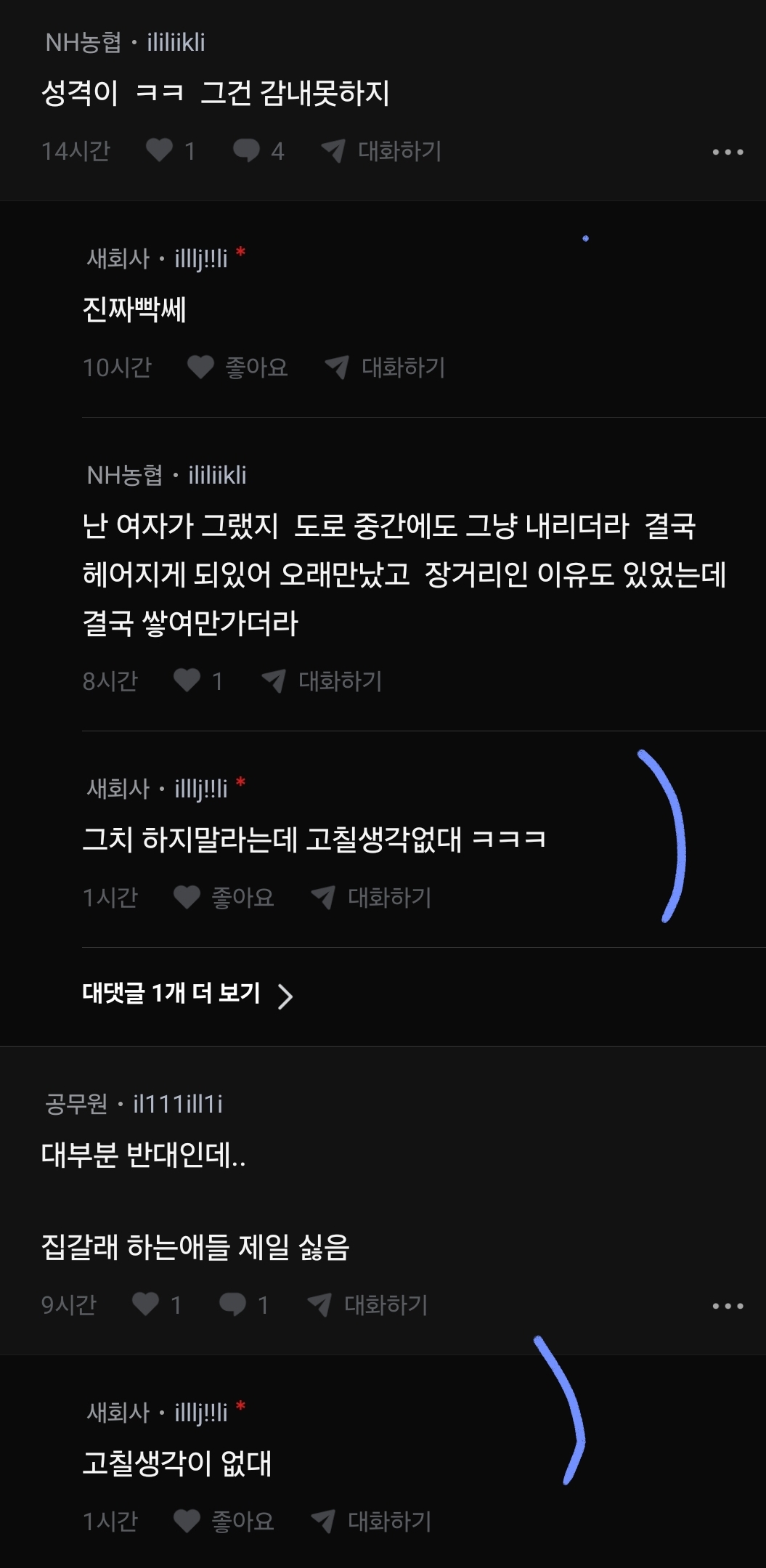766x1568 pixels.
Task: Like the comment '대부분 반대인데..'
Action: pyautogui.click(x=146, y=1304)
